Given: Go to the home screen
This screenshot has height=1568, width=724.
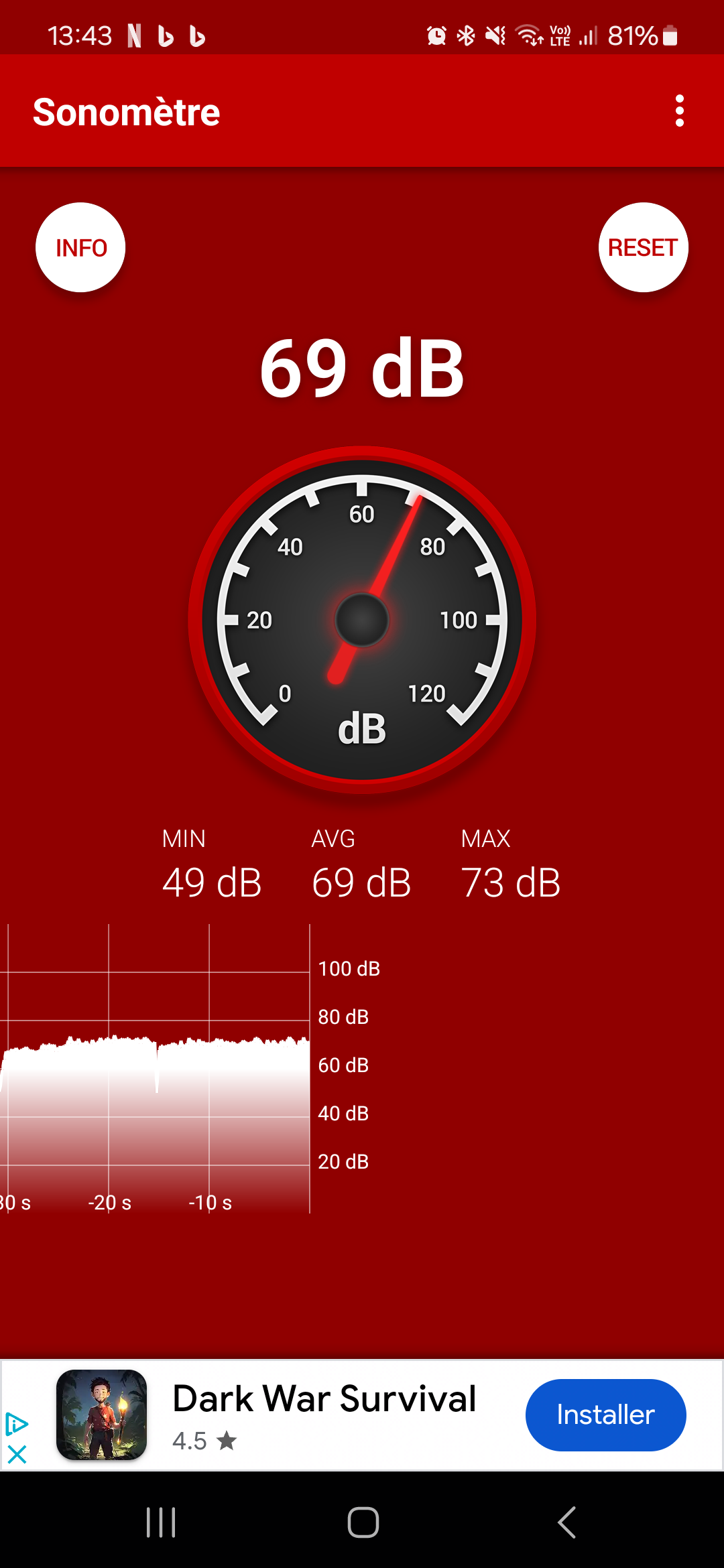Looking at the screenshot, I should [363, 1522].
